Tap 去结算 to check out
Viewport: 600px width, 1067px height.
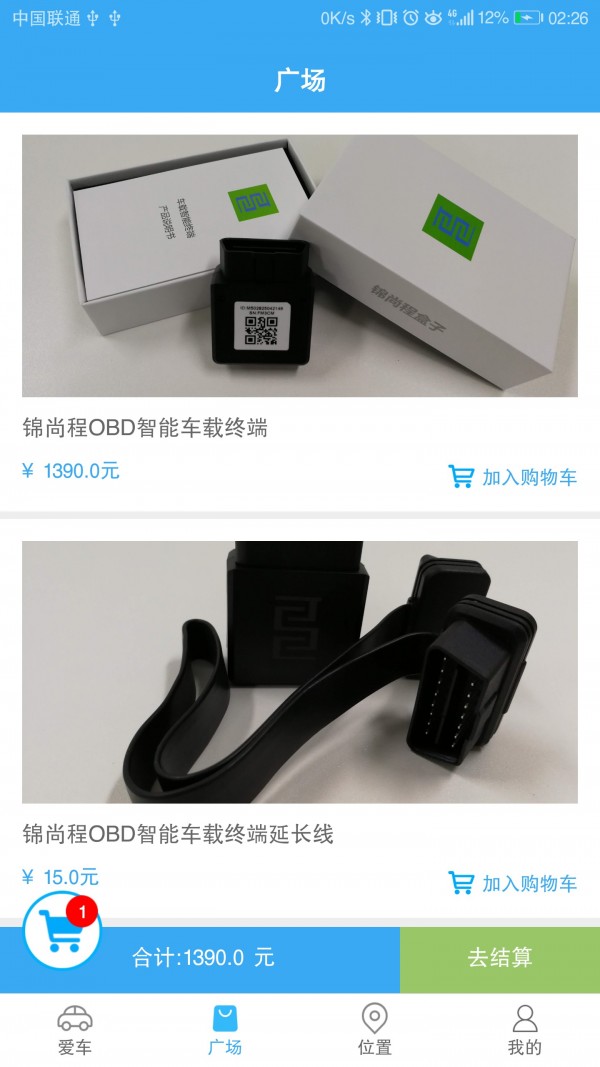pyautogui.click(x=499, y=958)
